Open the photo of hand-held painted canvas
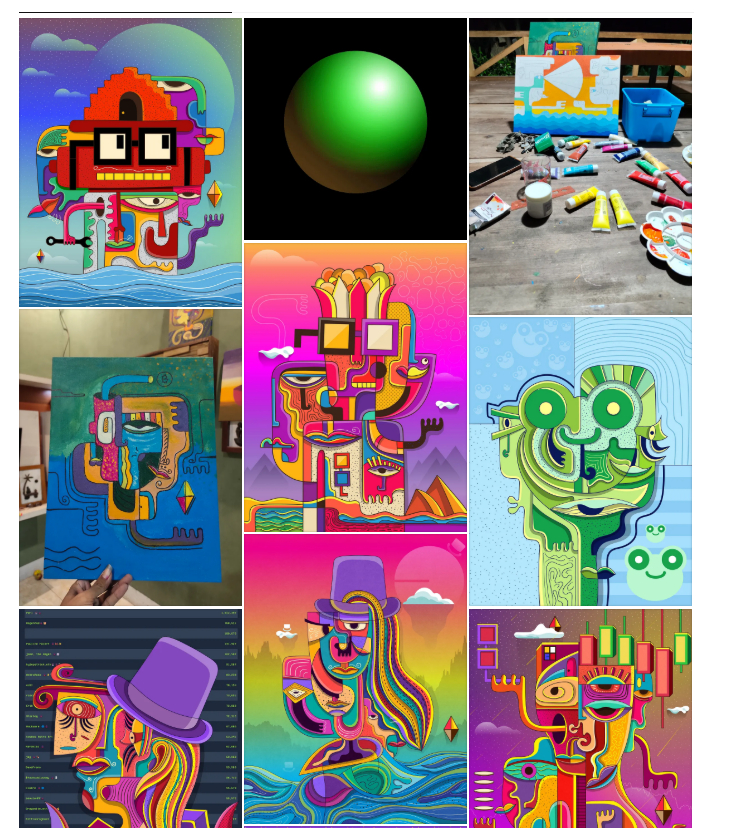This screenshot has width=750, height=828. [x=130, y=457]
